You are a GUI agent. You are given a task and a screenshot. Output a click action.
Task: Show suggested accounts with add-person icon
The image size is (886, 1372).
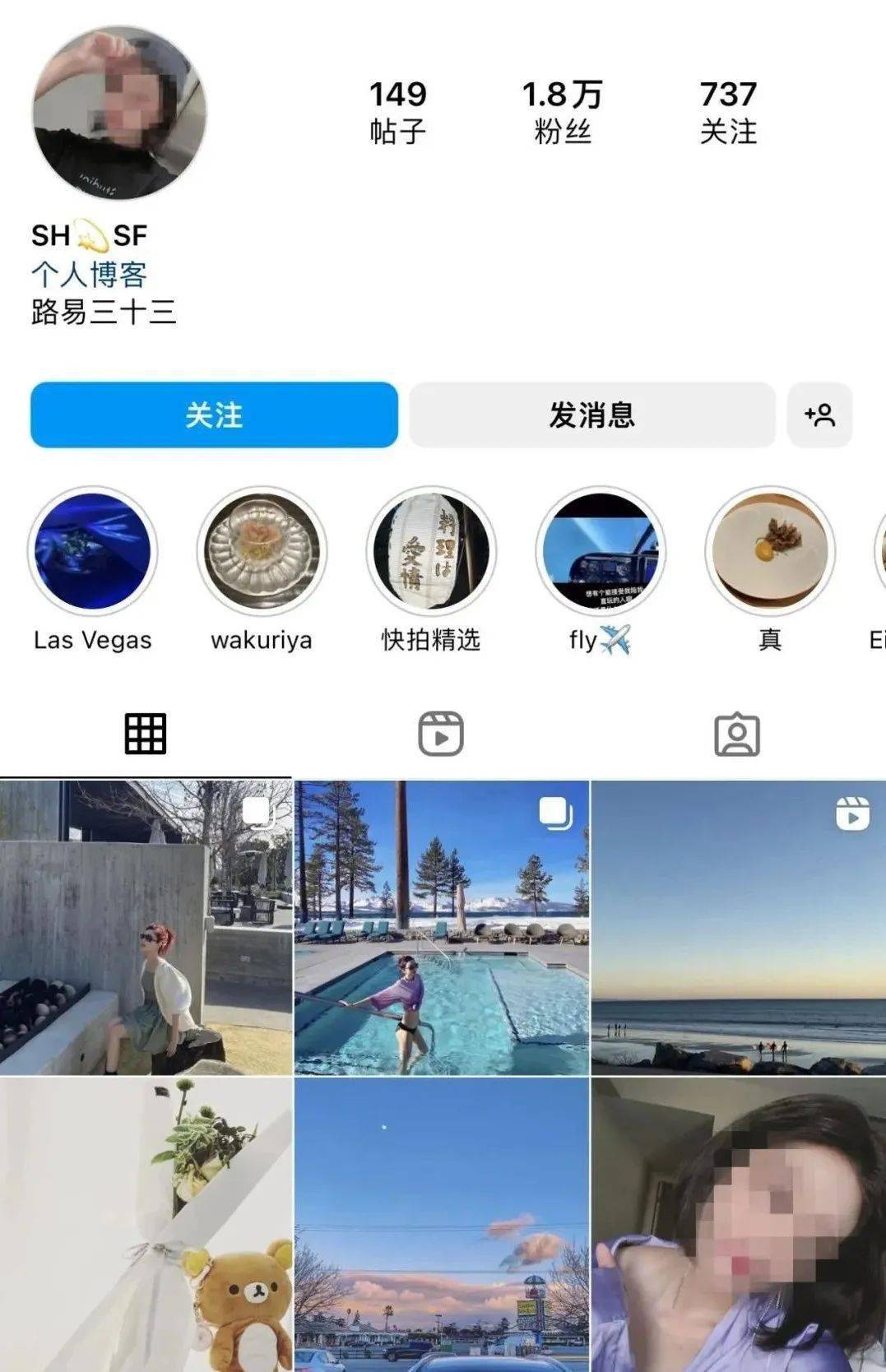819,415
